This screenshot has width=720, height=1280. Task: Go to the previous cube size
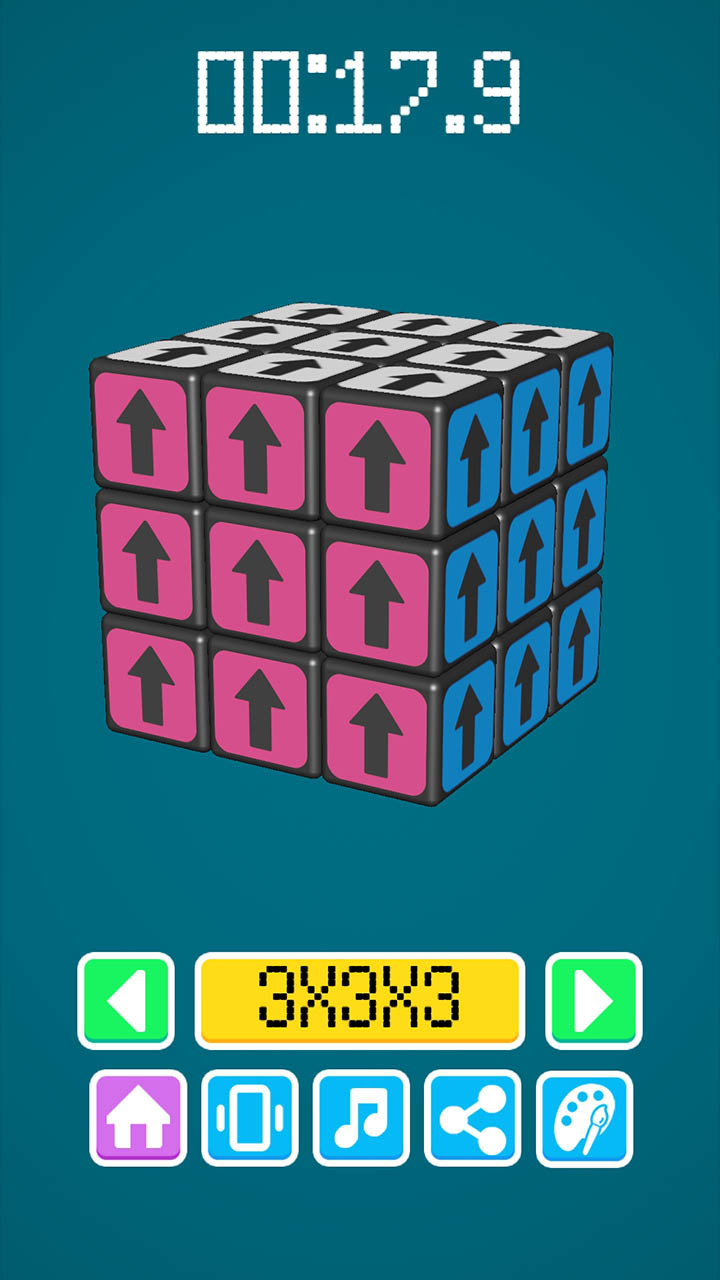(126, 1000)
